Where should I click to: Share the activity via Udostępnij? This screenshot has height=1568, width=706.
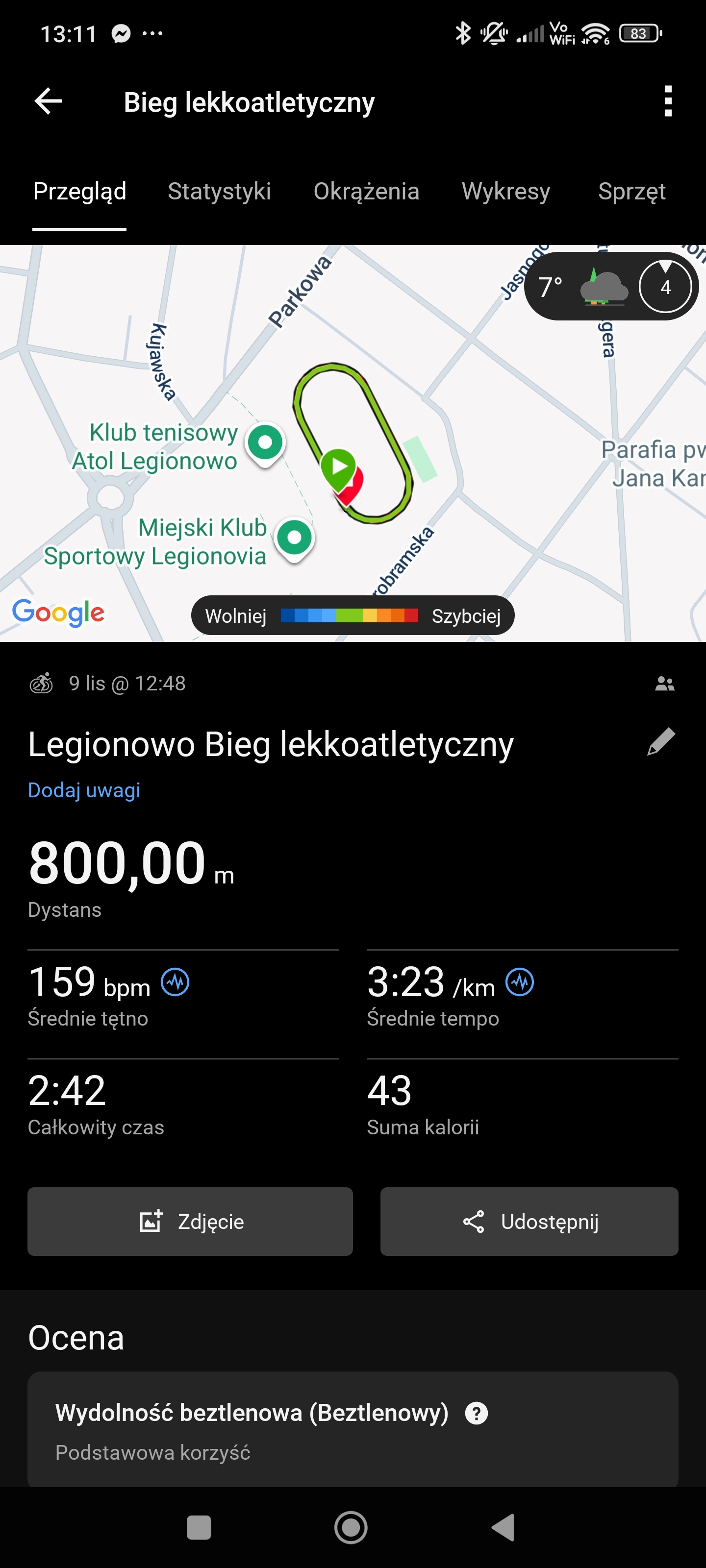[529, 1221]
